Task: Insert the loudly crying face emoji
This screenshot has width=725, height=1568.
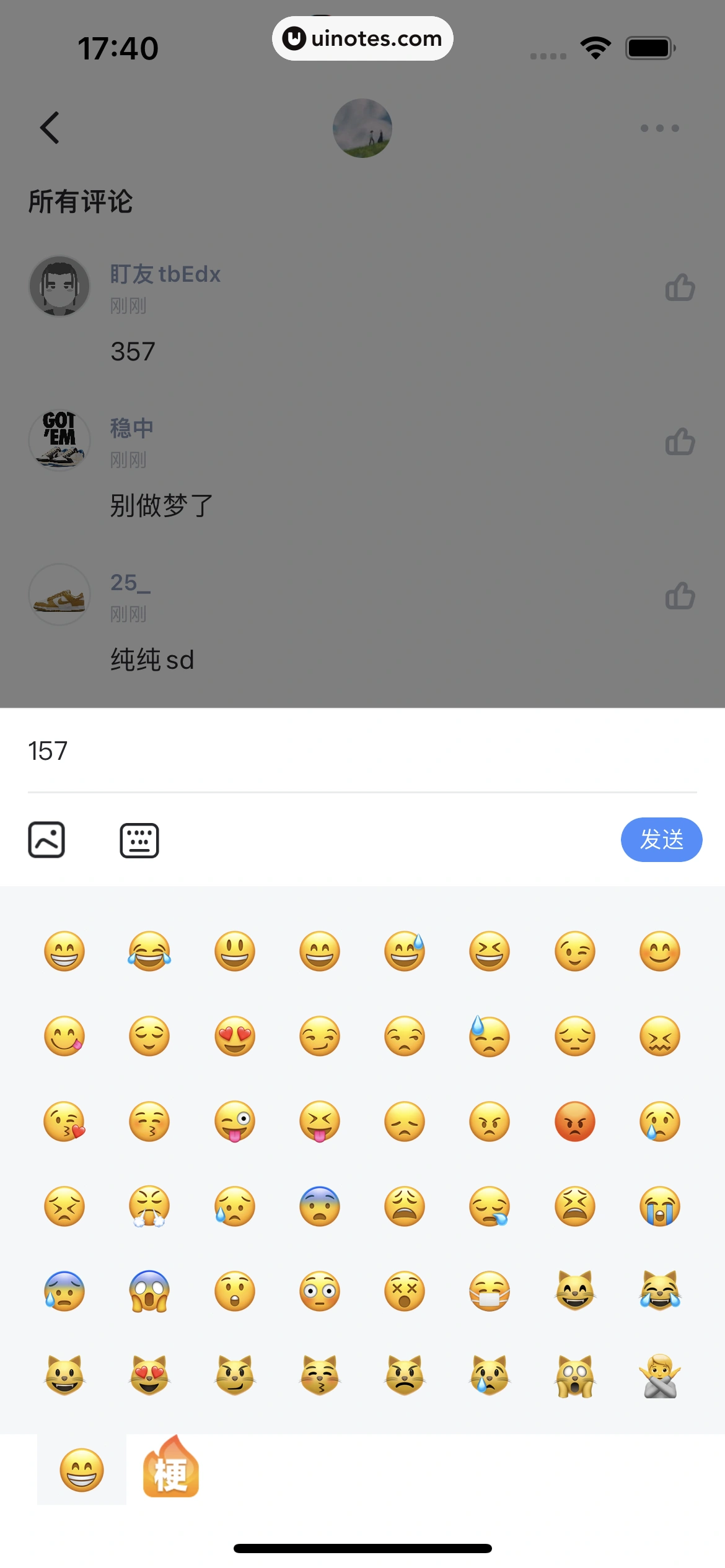Action: click(x=659, y=1206)
